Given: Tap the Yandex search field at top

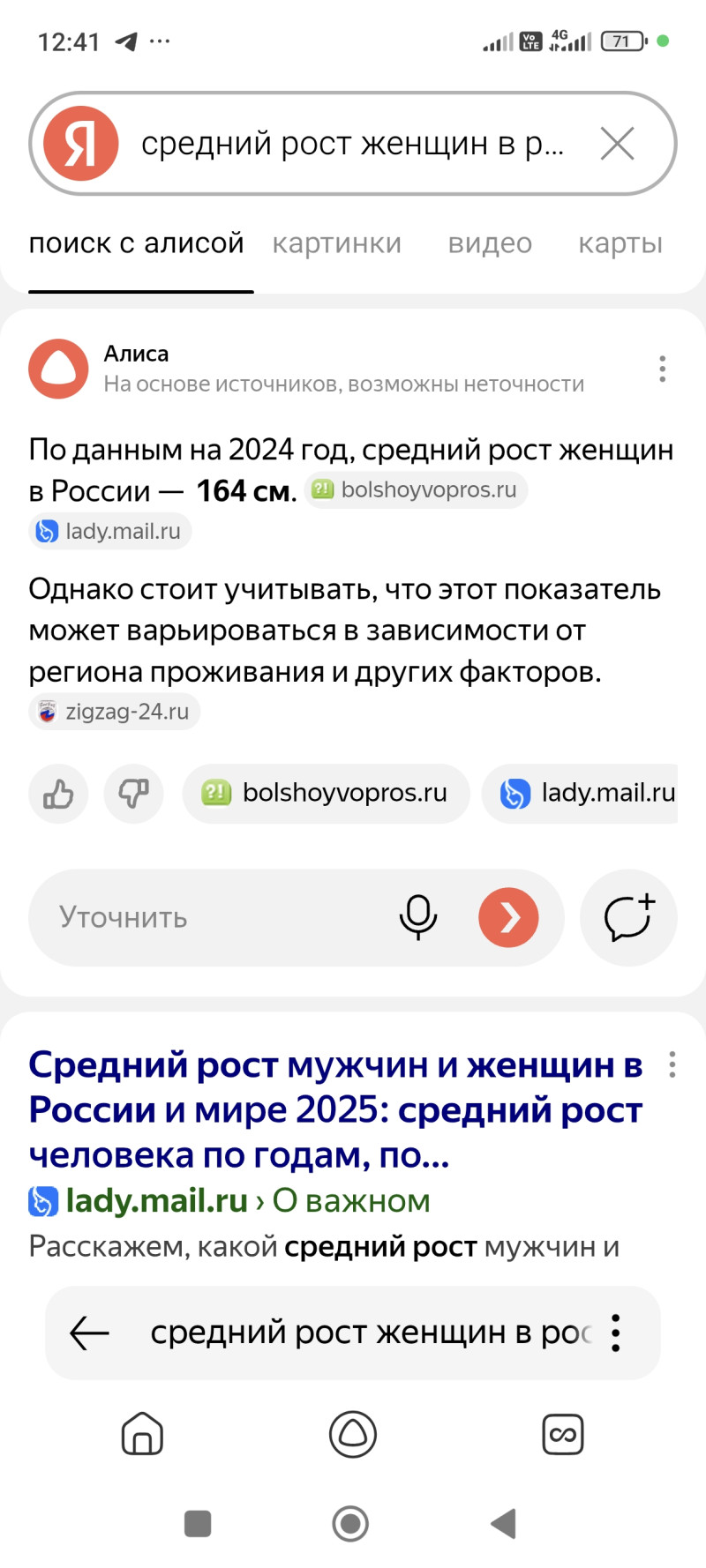Looking at the screenshot, I should (353, 144).
